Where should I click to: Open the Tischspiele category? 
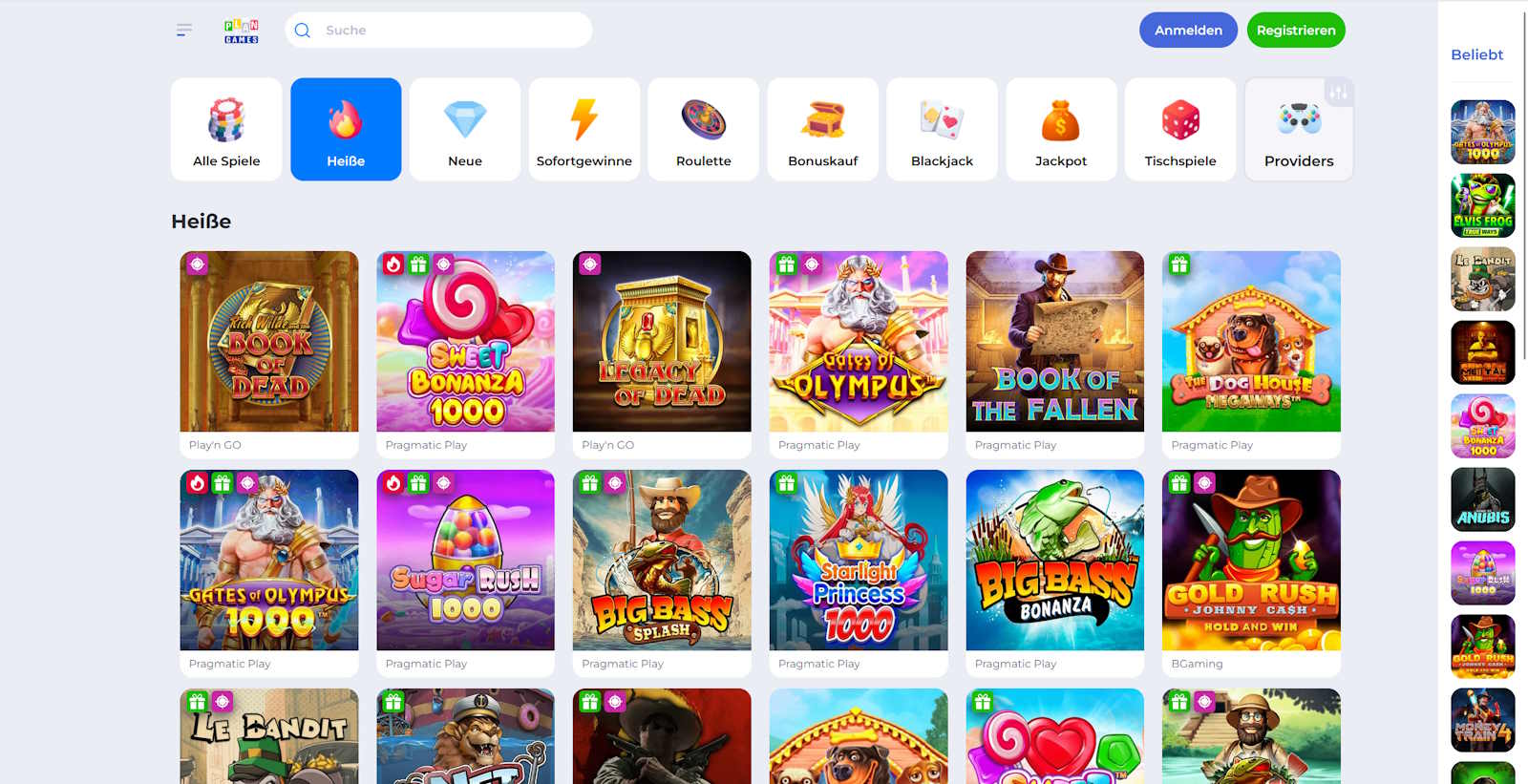[1180, 130]
